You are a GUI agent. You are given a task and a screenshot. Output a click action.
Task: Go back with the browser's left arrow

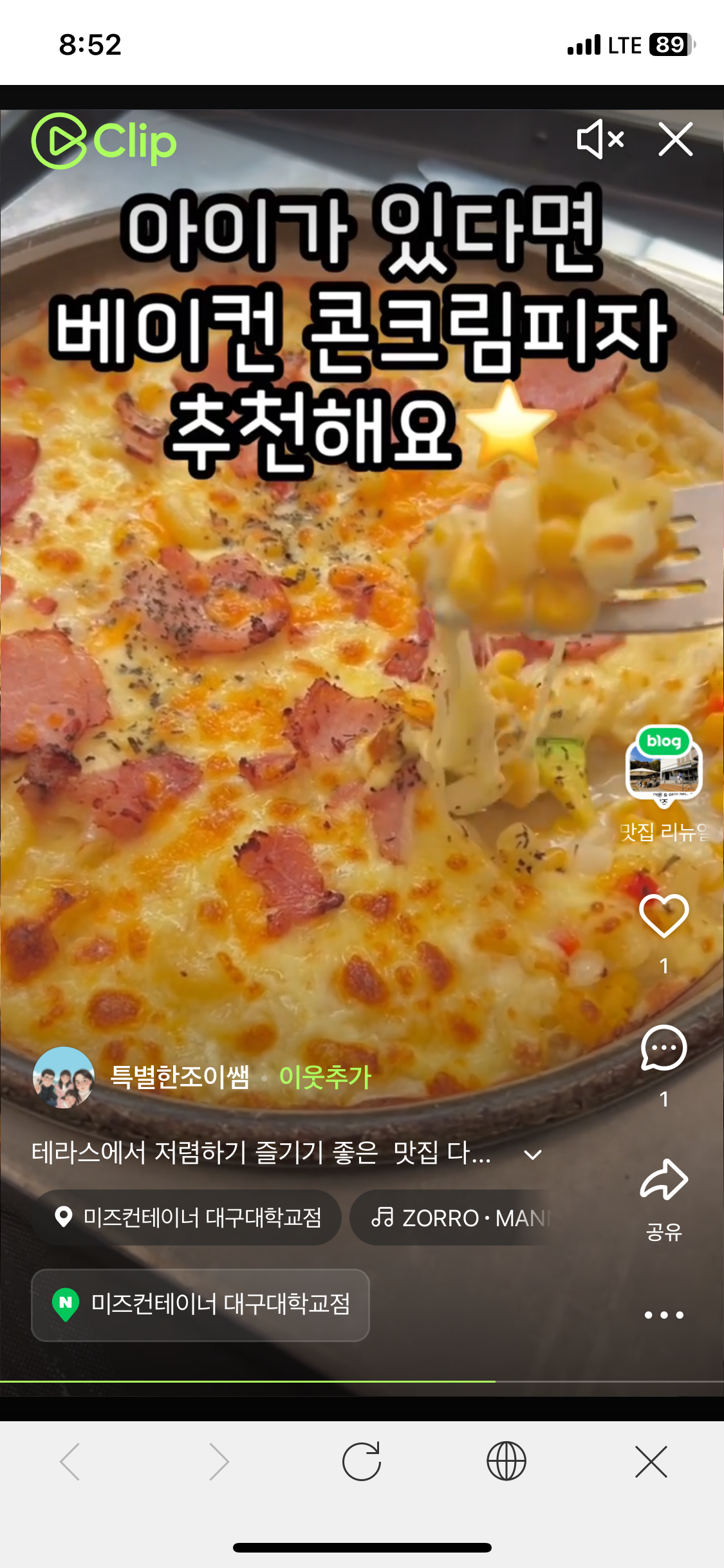(x=70, y=1462)
